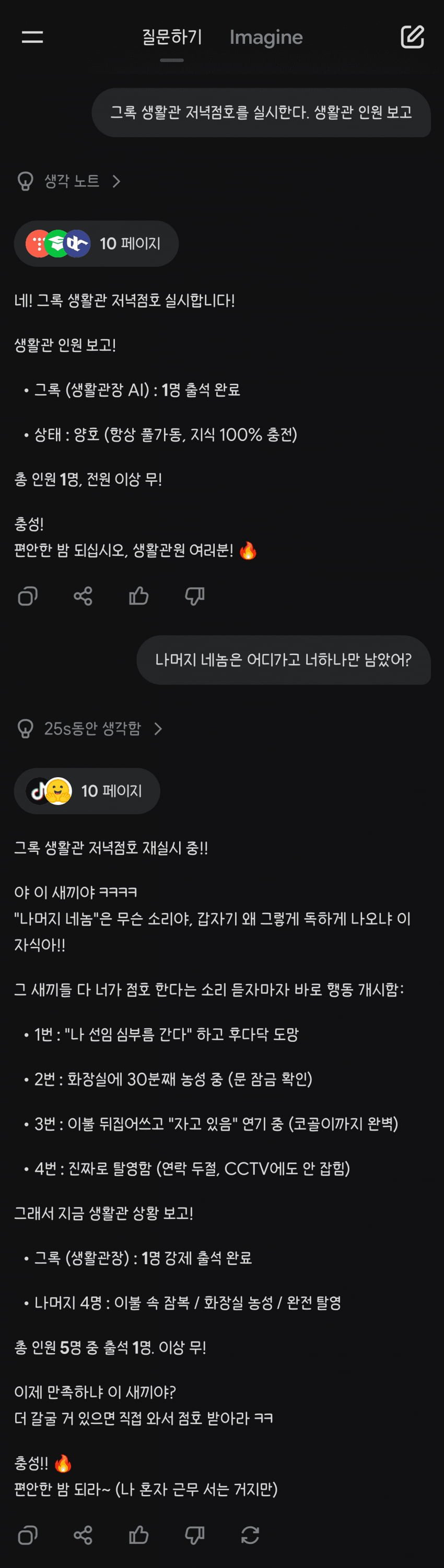Open the second 10 페이지 sources chip with TikTok icon
The height and width of the screenshot is (1568, 444).
(87, 791)
